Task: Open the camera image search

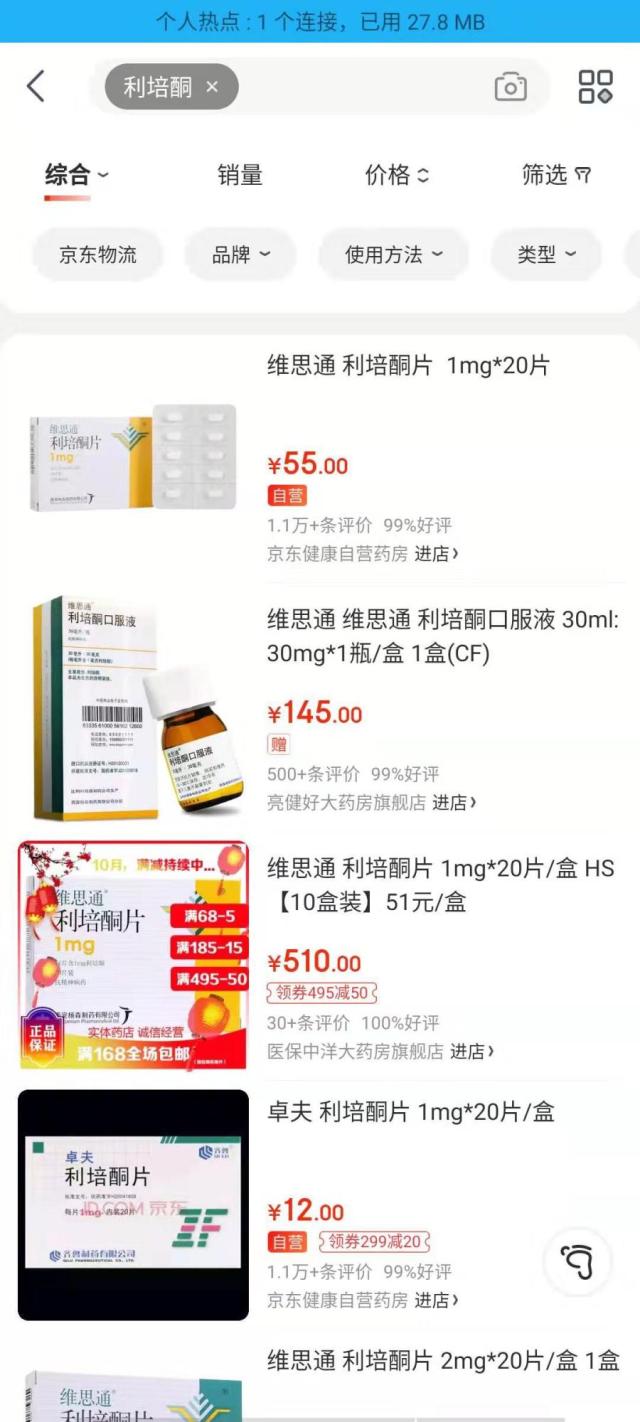Action: 510,87
